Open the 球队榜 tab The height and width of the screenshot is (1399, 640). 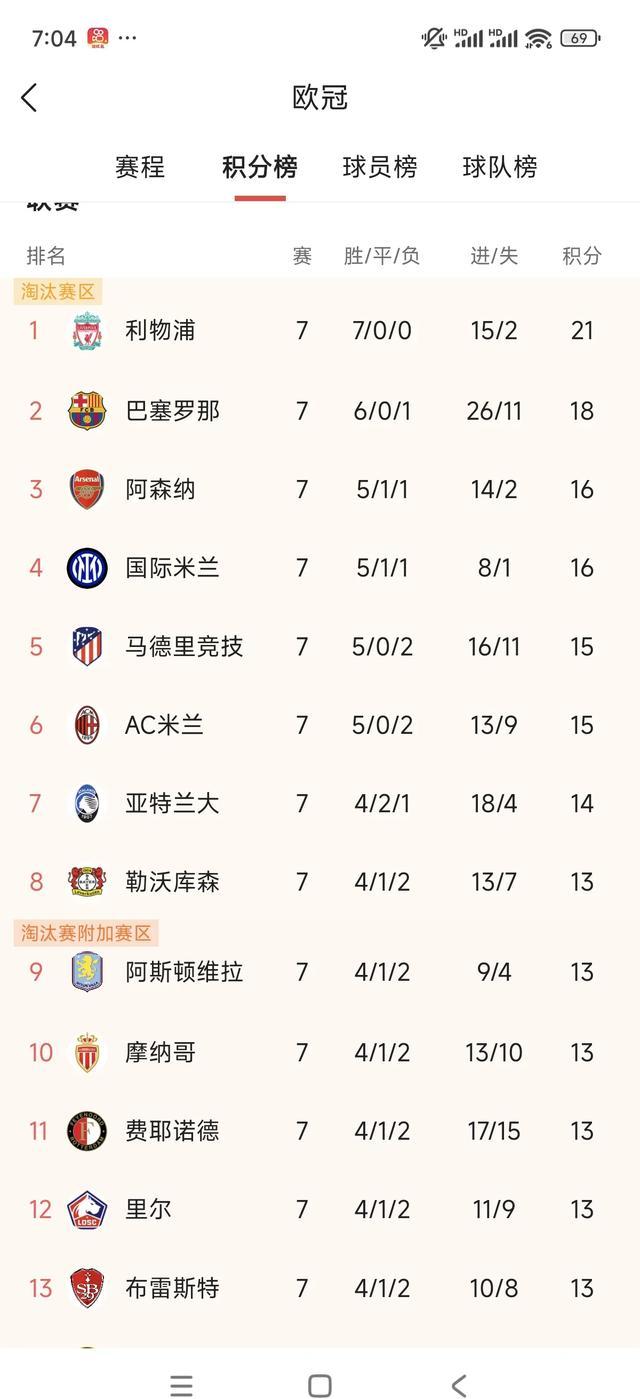tap(499, 167)
